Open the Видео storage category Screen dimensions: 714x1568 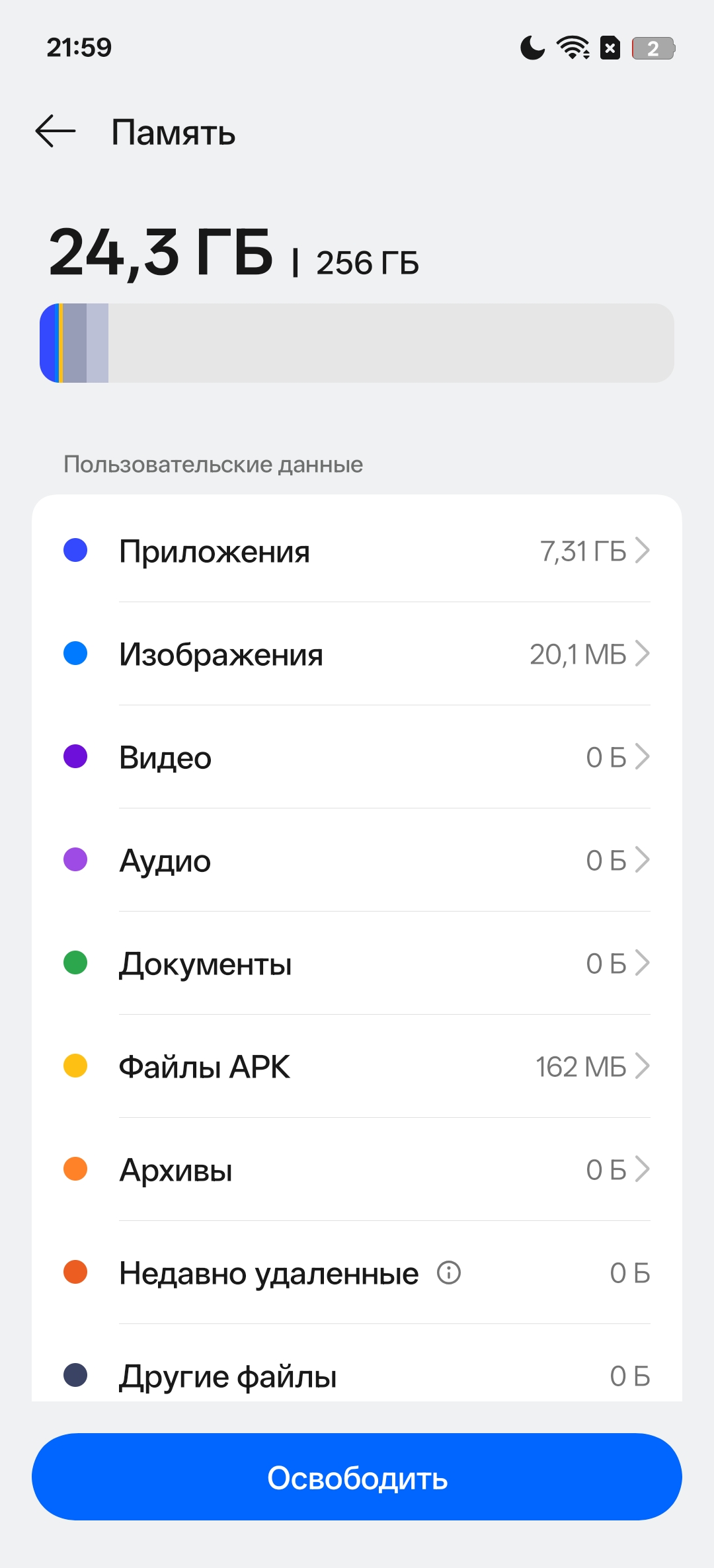[x=357, y=757]
